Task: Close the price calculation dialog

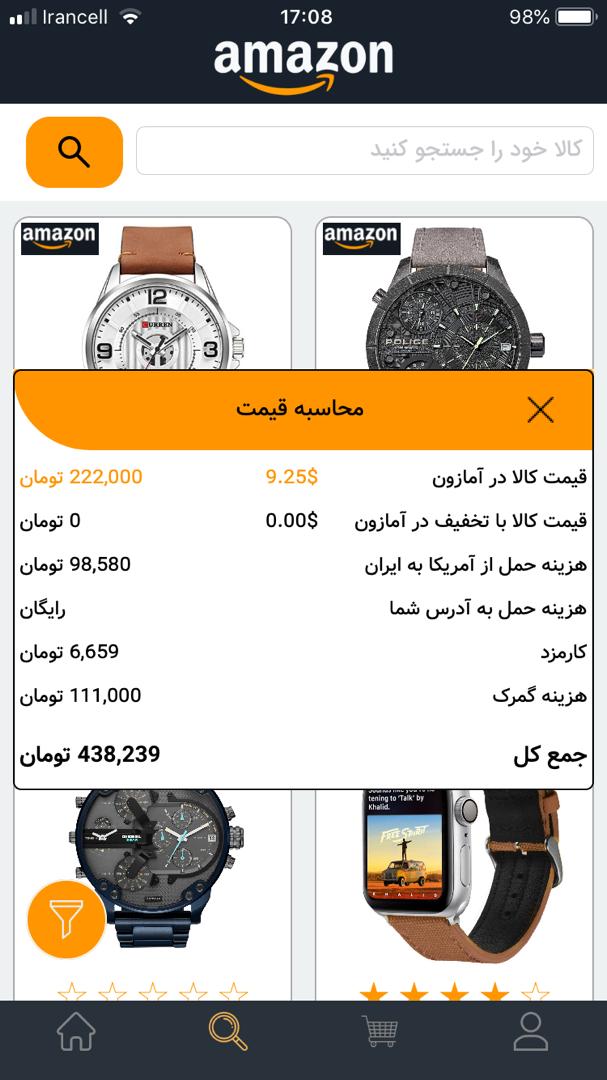Action: (540, 409)
